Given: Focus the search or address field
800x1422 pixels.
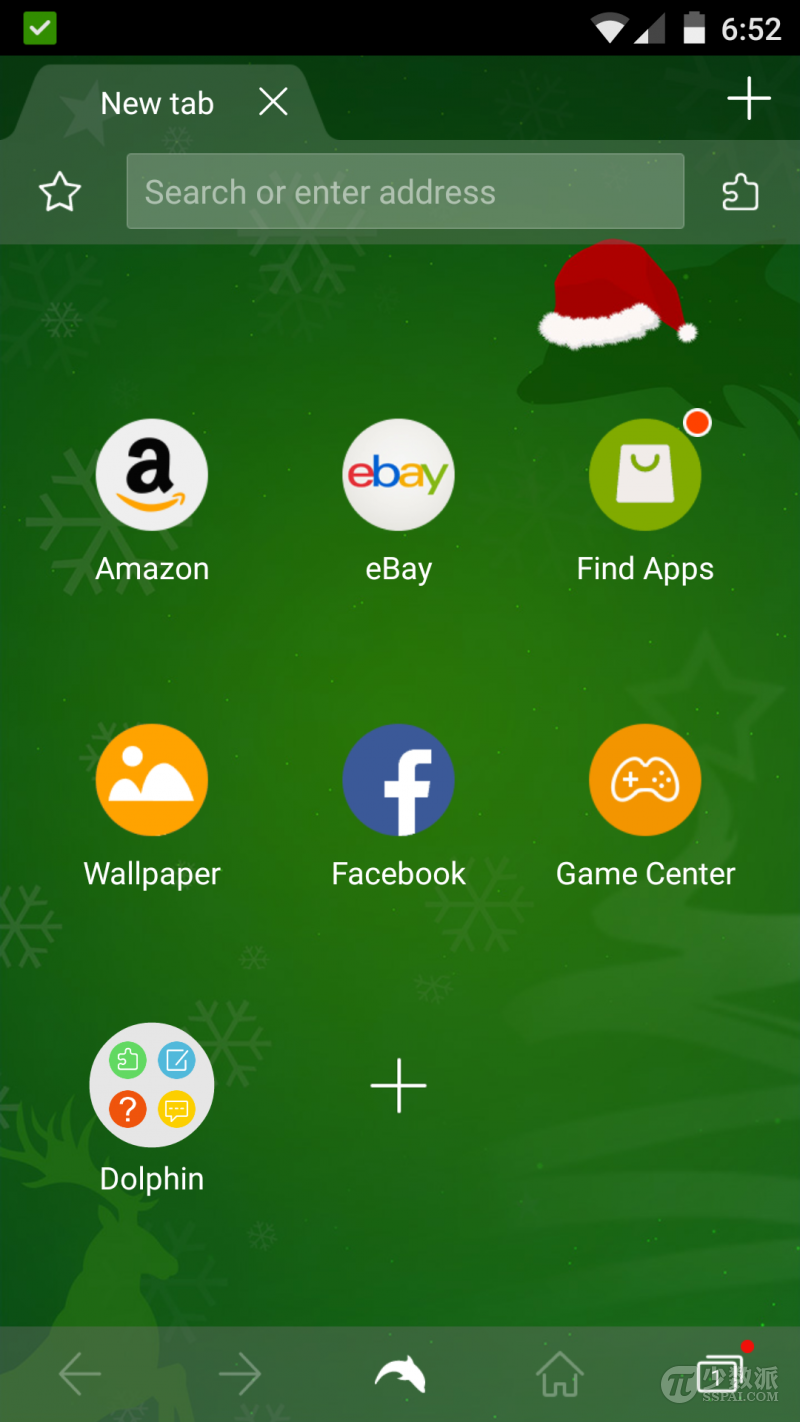Looking at the screenshot, I should pyautogui.click(x=405, y=192).
